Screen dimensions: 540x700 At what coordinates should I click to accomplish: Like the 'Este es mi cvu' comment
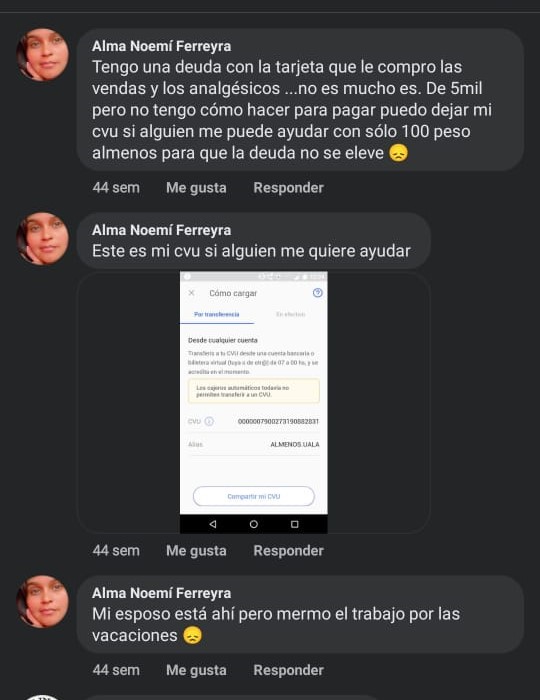click(x=196, y=550)
